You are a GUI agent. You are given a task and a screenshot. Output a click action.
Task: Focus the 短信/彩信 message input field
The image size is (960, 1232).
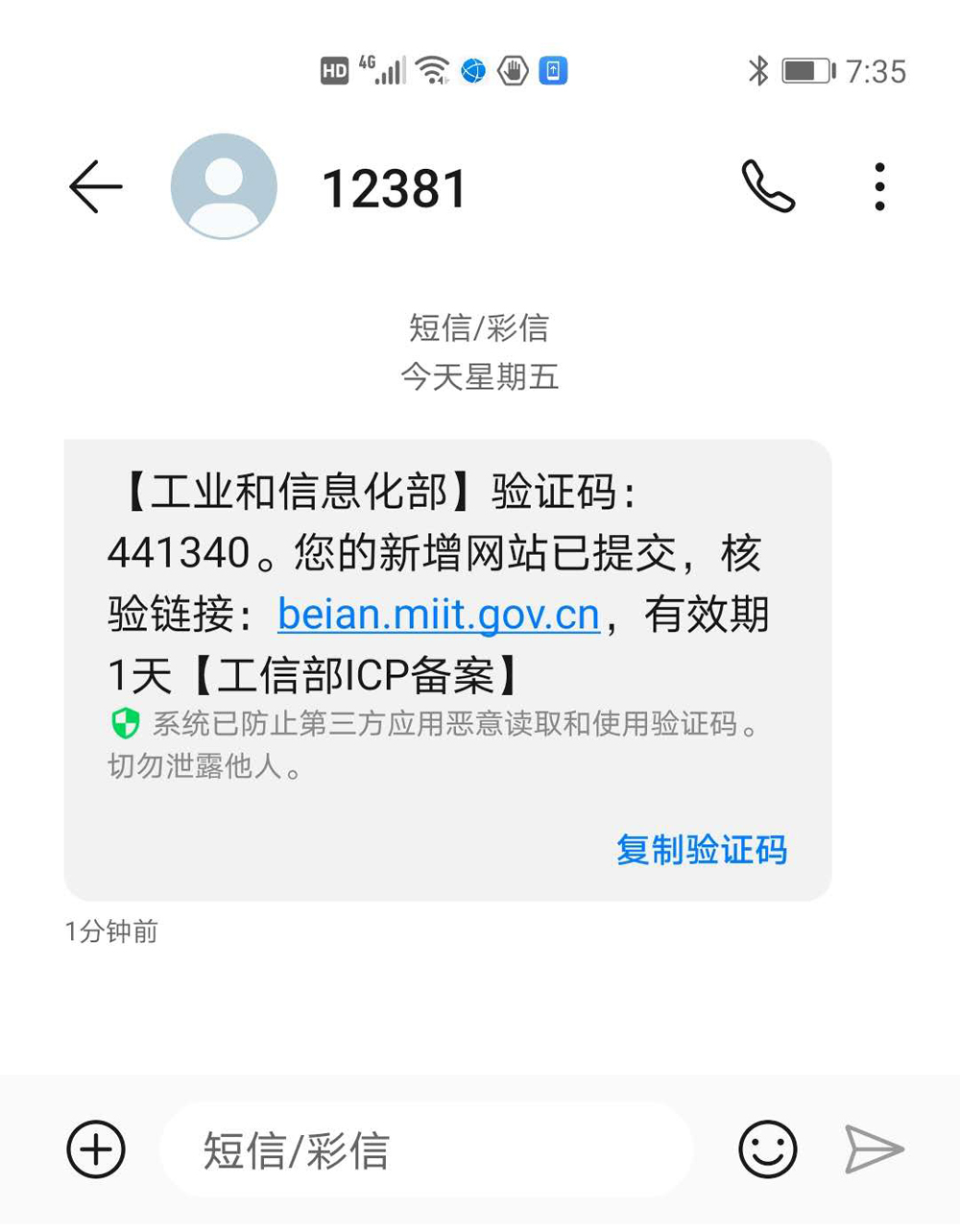[427, 1149]
